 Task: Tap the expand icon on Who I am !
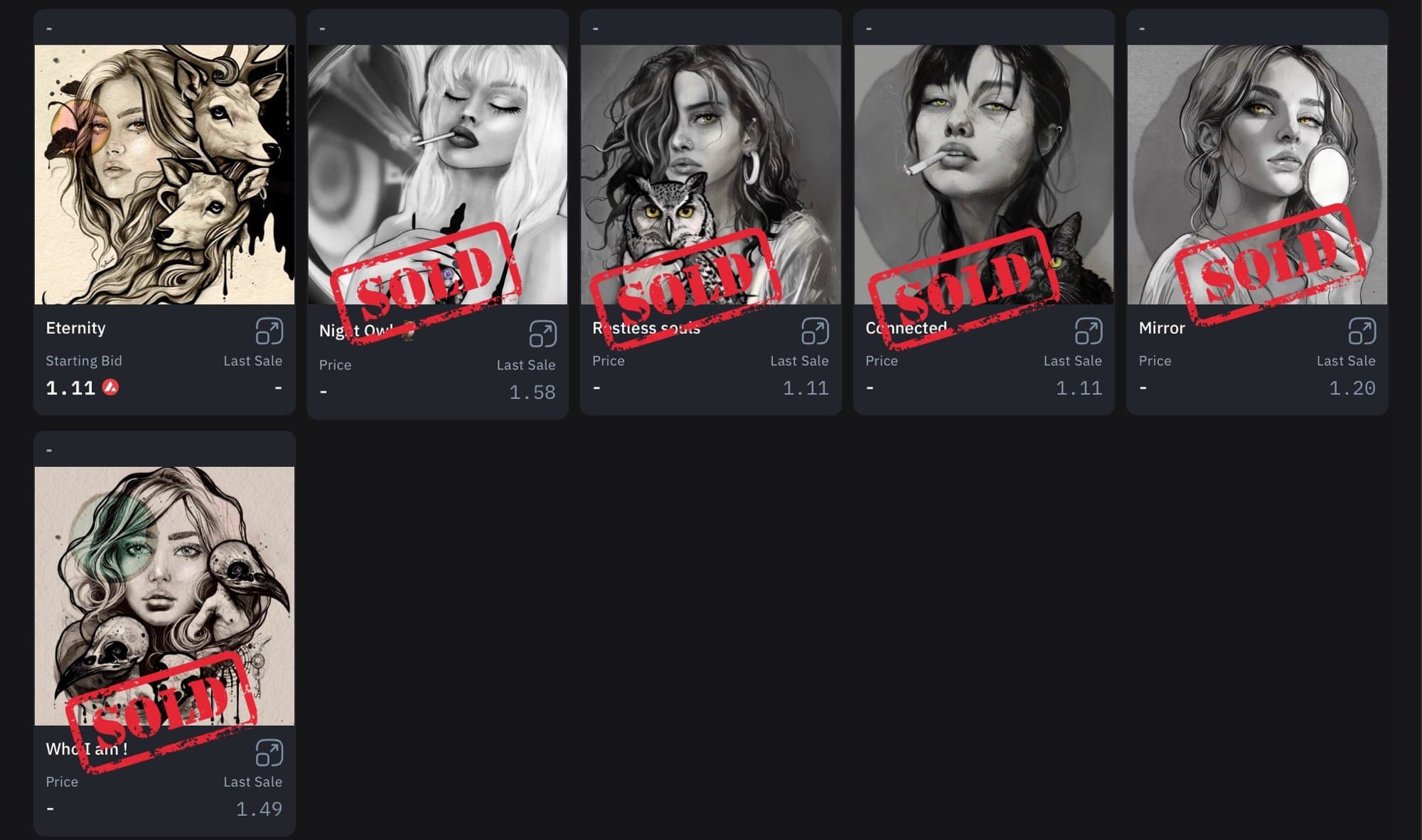coord(269,753)
